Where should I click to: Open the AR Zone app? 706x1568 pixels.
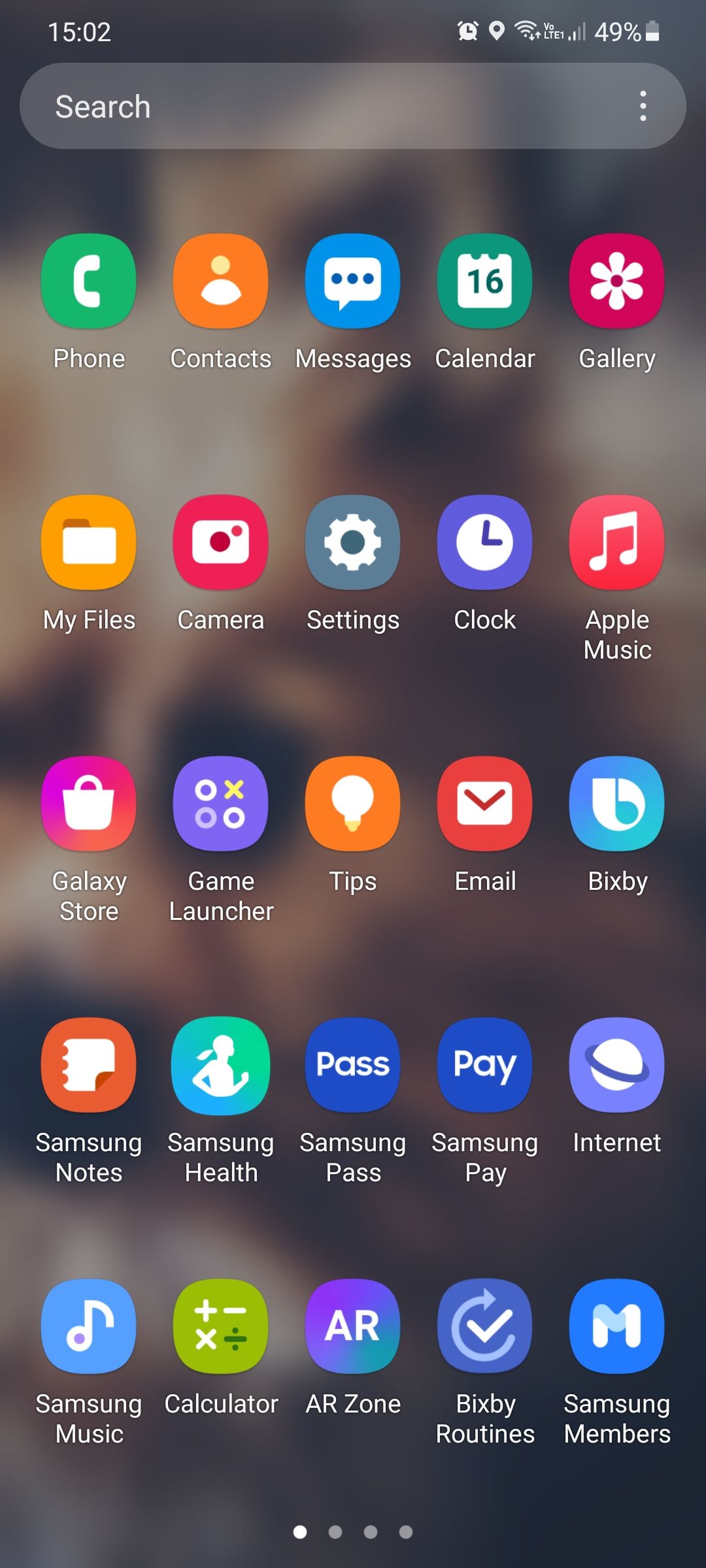(x=352, y=1325)
